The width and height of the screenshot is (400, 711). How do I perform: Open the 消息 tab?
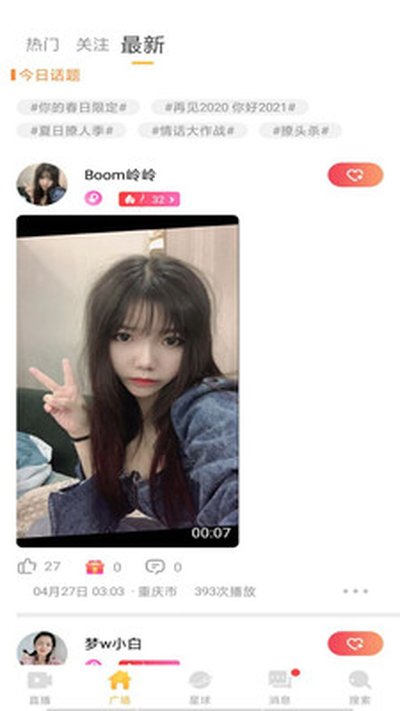(x=280, y=687)
